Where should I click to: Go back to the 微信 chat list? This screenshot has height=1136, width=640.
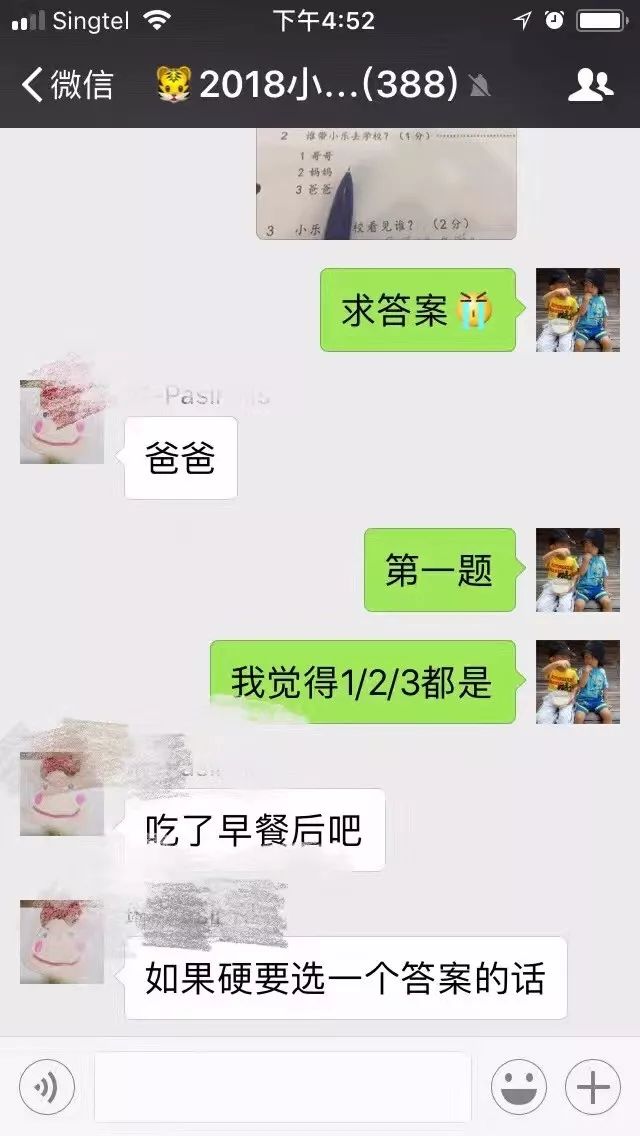(68, 85)
